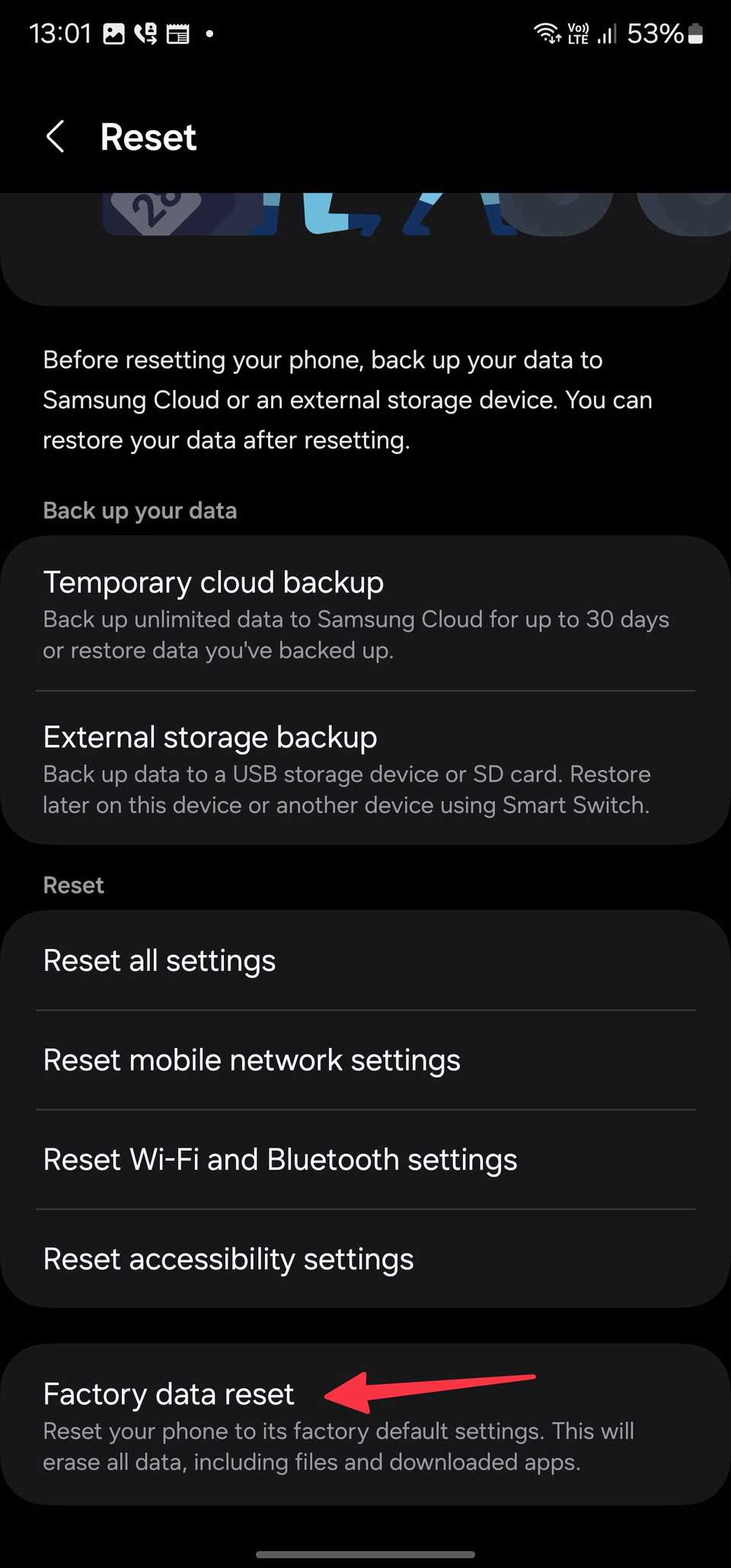731x1568 pixels.
Task: Tap the notification dot in the status bar
Action: click(210, 34)
